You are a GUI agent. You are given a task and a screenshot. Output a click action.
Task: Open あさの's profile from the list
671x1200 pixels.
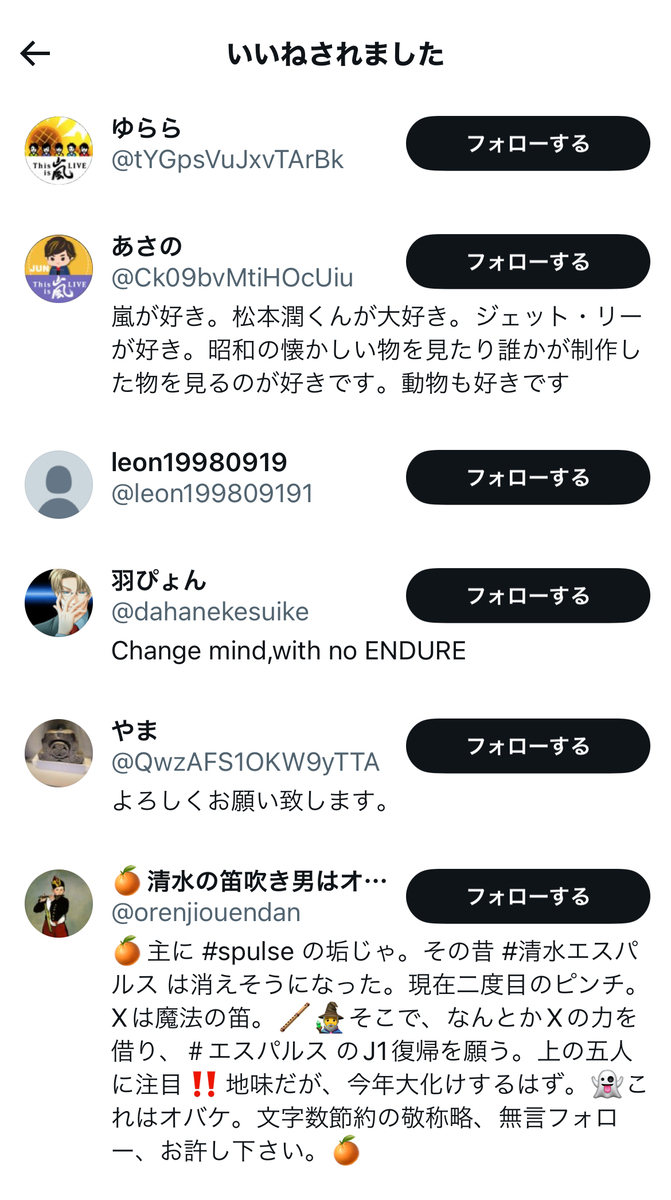pyautogui.click(x=232, y=262)
